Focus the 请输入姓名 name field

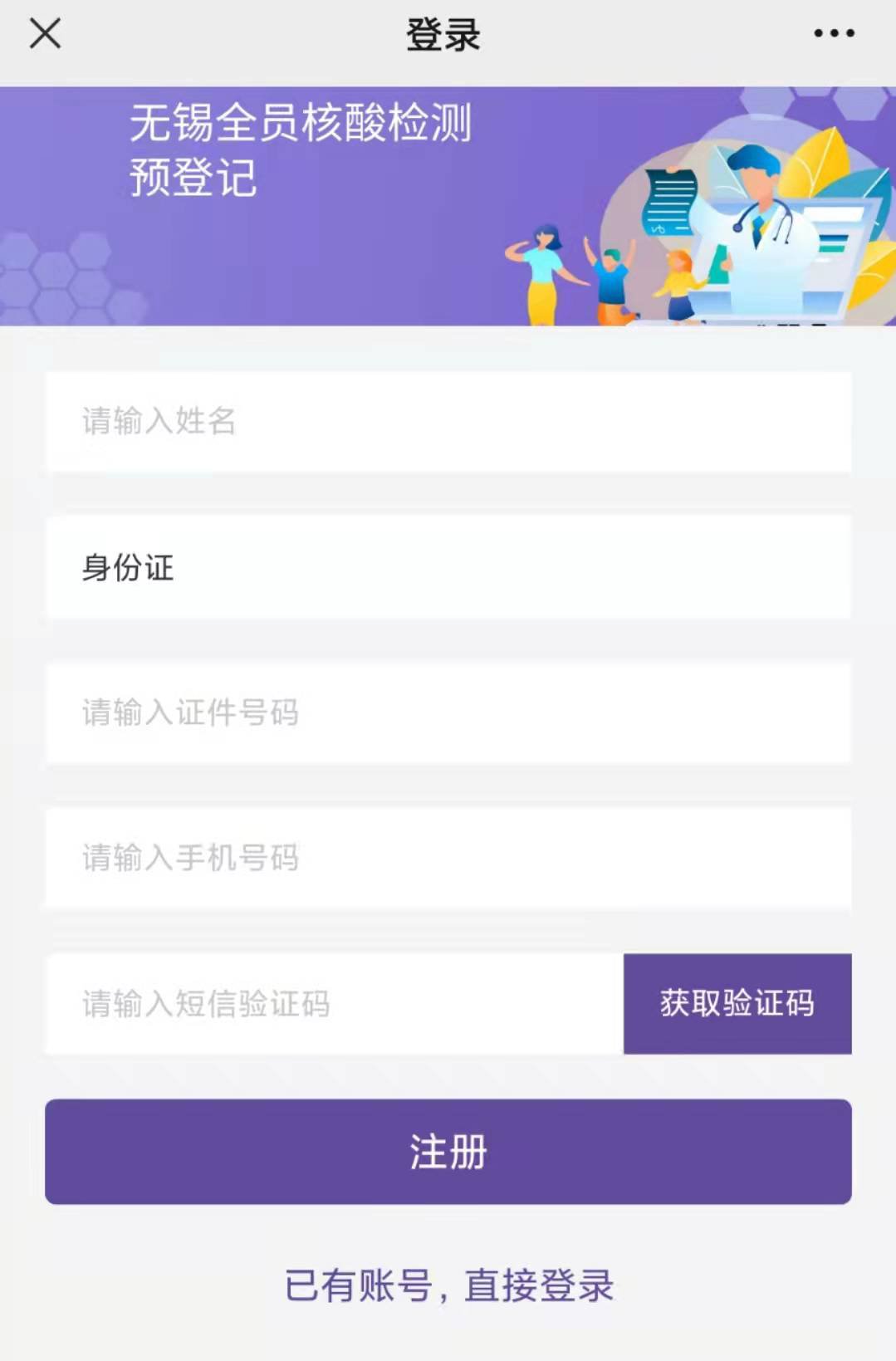[x=448, y=422]
